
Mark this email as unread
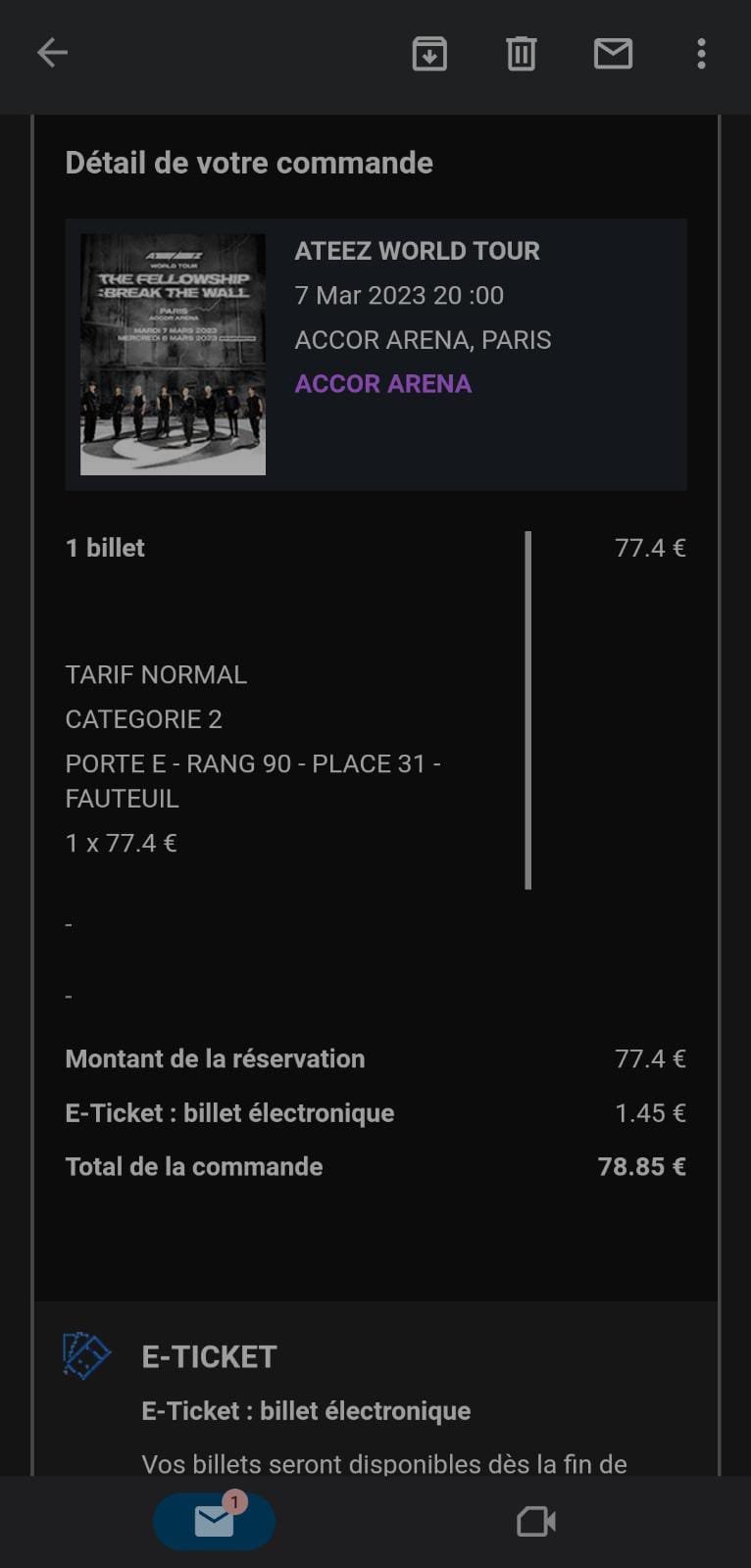click(x=613, y=54)
